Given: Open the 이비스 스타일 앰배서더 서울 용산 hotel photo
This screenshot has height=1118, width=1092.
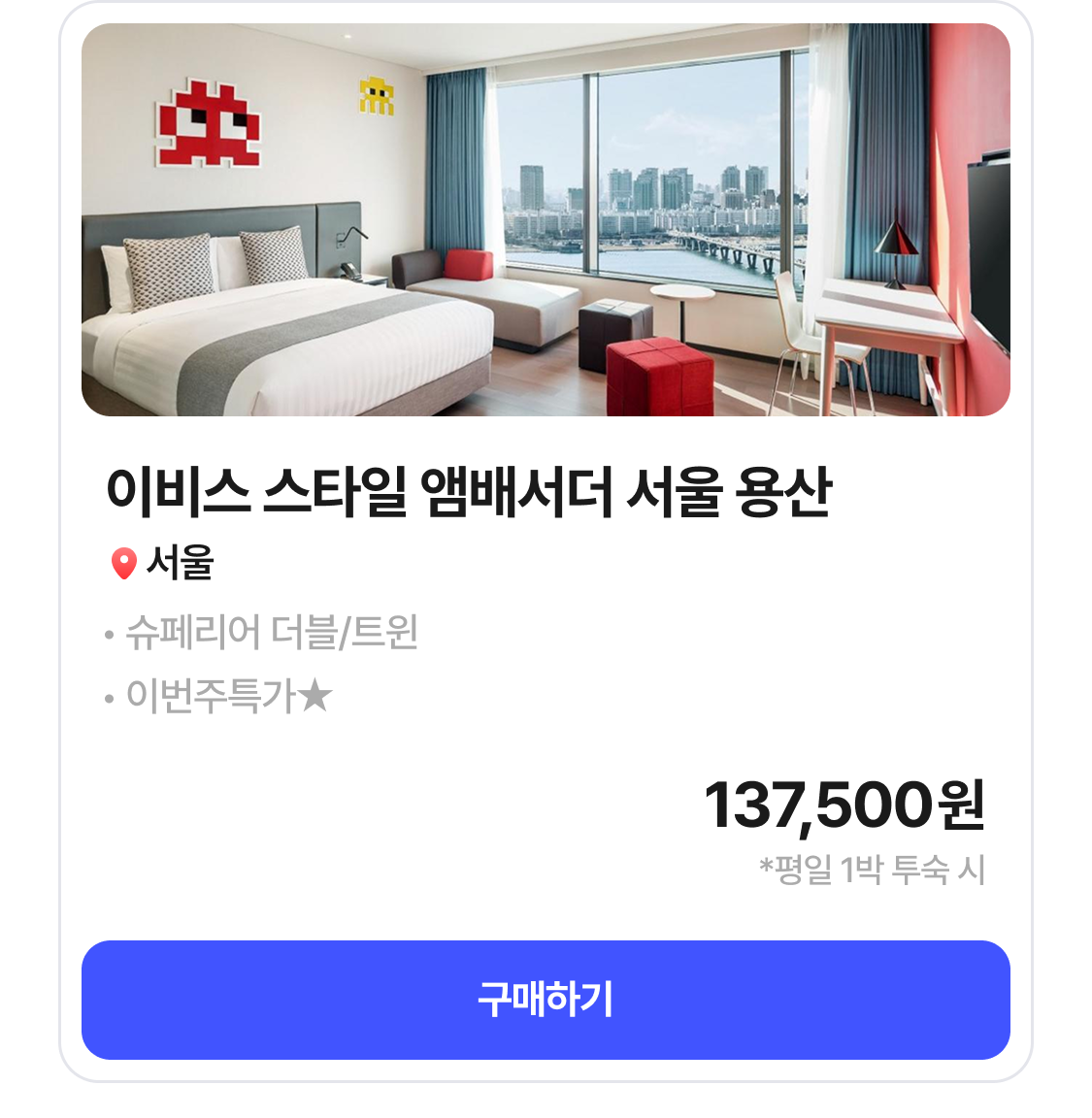Looking at the screenshot, I should pyautogui.click(x=546, y=220).
